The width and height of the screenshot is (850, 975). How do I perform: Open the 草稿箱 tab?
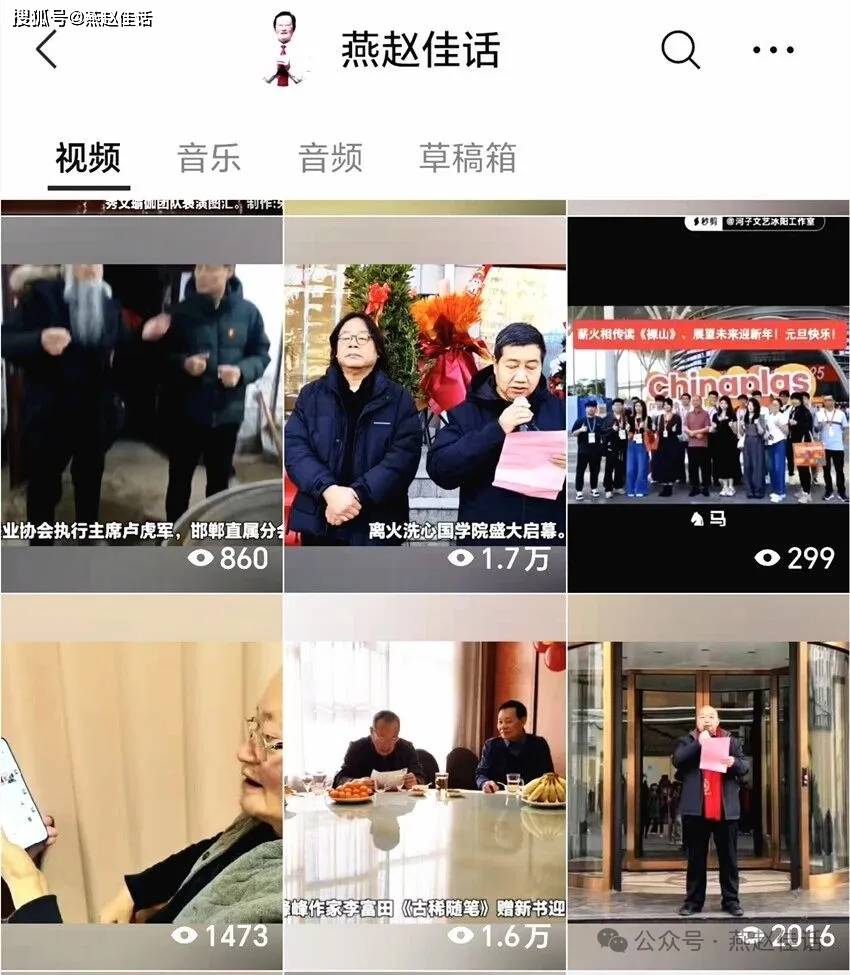coord(467,158)
